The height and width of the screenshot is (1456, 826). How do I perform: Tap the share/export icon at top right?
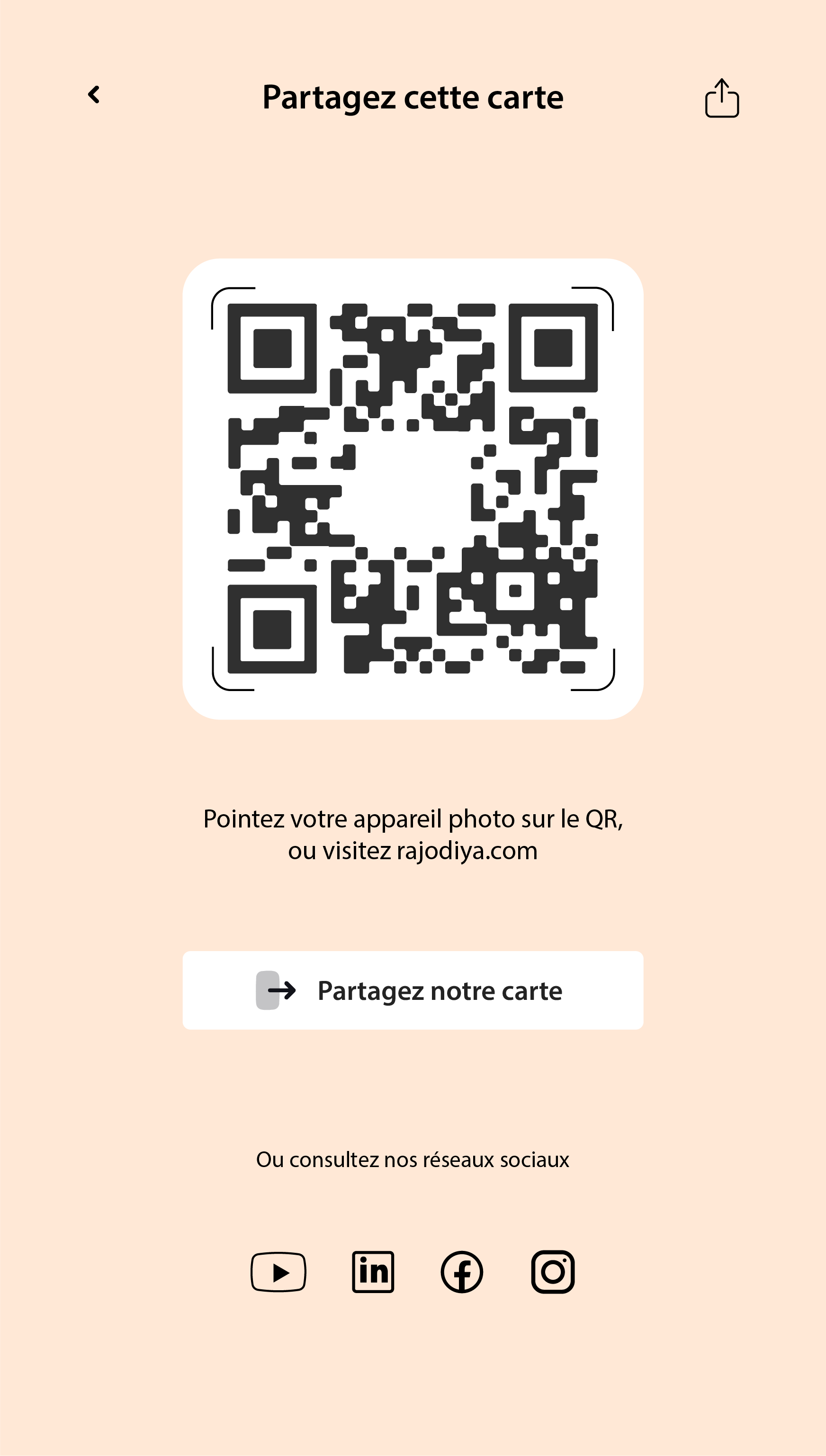tap(722, 98)
